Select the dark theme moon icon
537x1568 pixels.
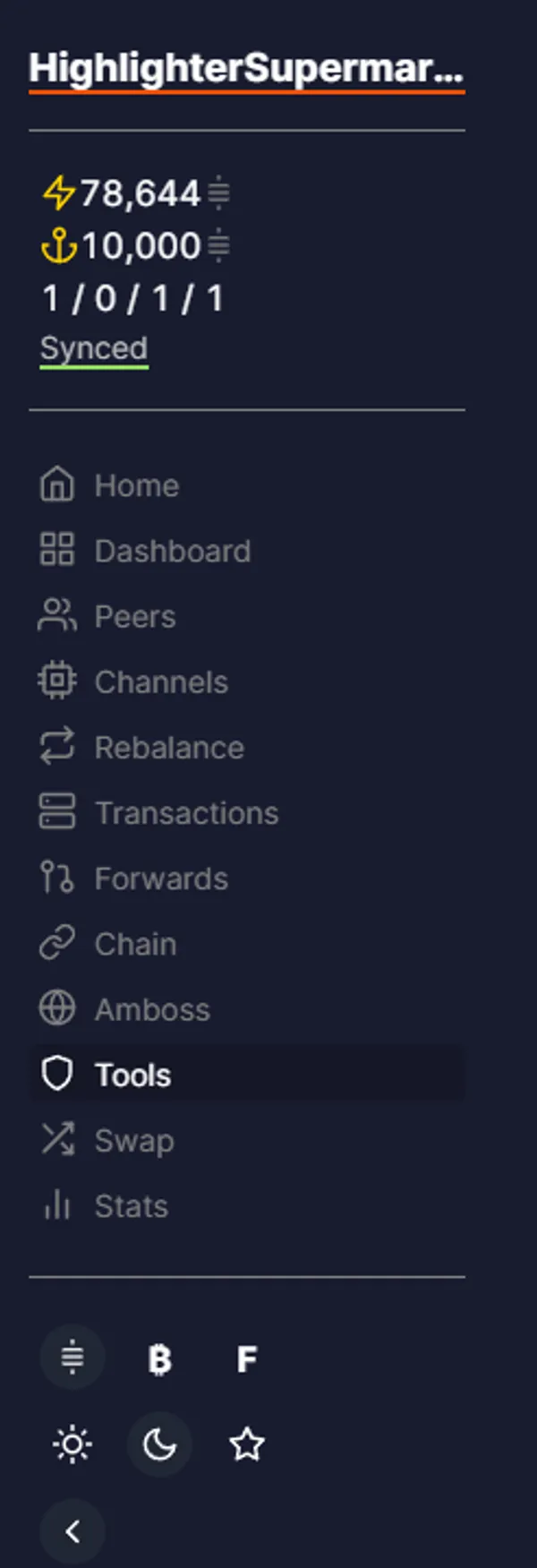(x=159, y=1444)
